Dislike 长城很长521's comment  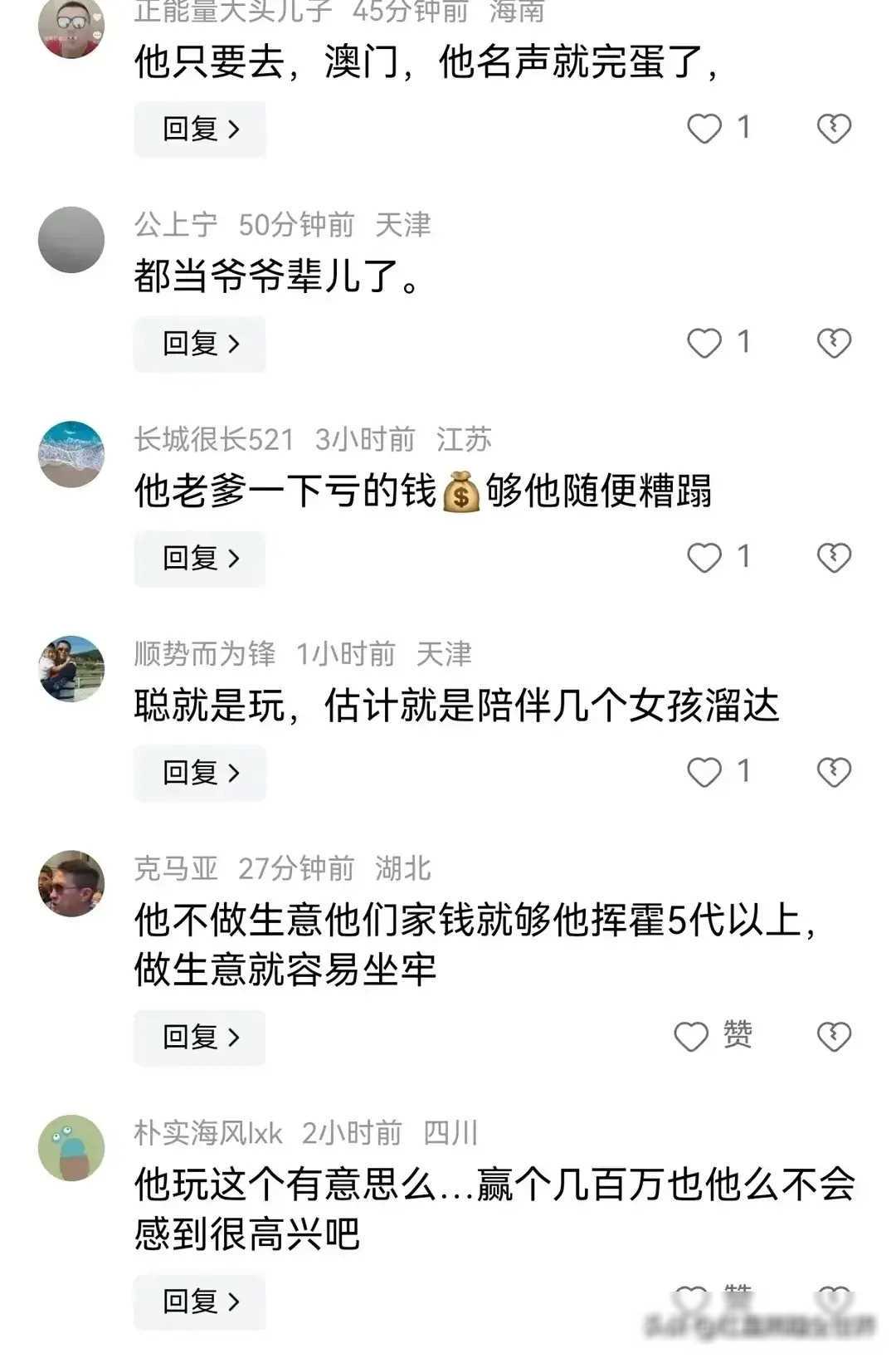pos(834,558)
